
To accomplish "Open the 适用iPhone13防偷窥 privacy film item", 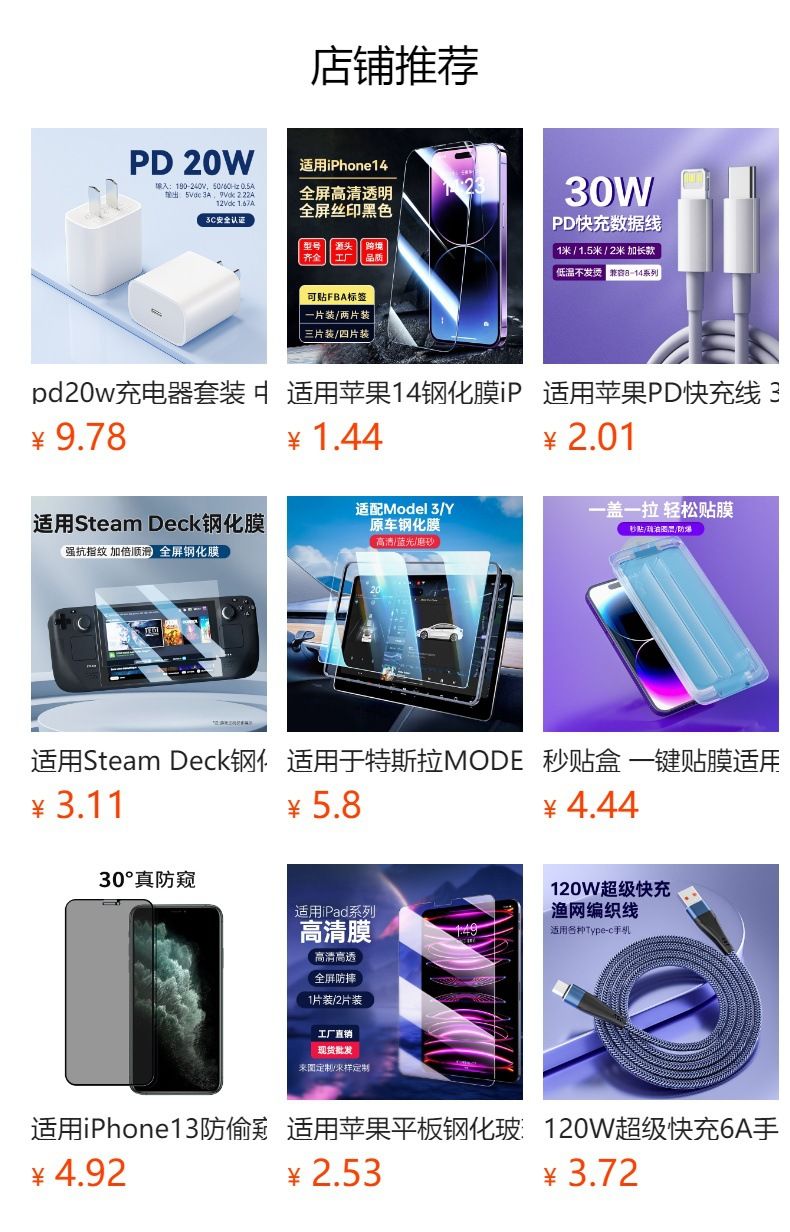I will (149, 982).
